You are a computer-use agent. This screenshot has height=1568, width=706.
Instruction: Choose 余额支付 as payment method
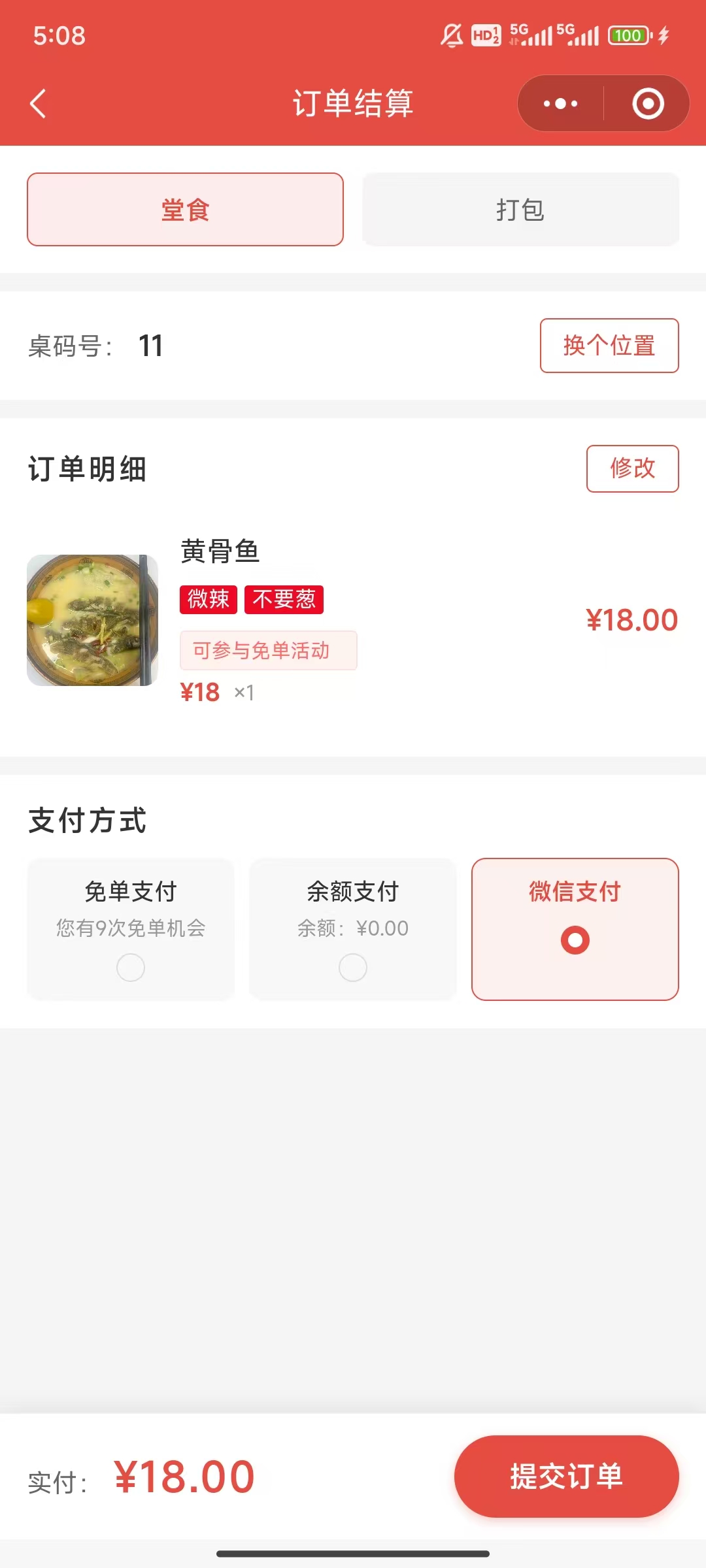pos(353,929)
